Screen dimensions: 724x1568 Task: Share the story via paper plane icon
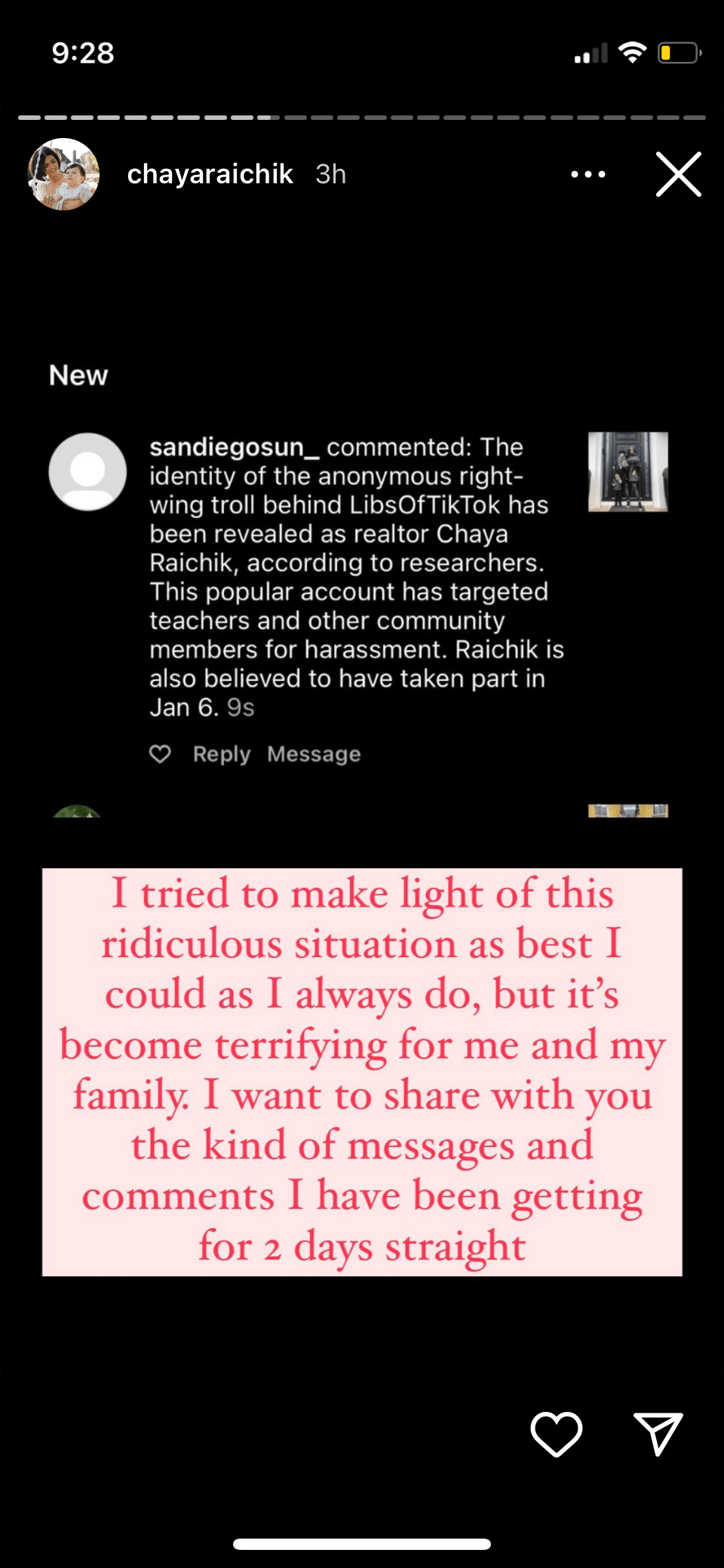658,1433
